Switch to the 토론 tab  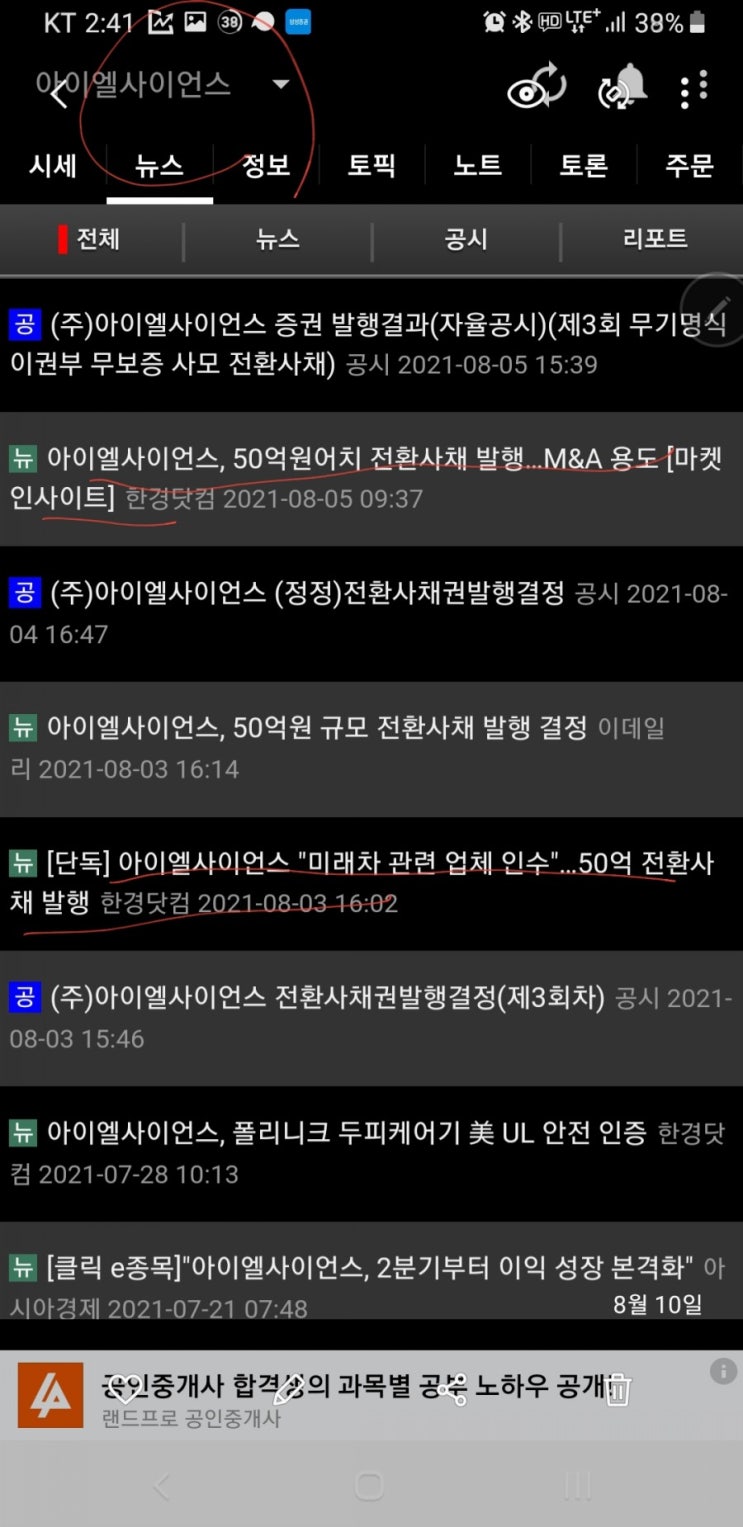click(583, 166)
